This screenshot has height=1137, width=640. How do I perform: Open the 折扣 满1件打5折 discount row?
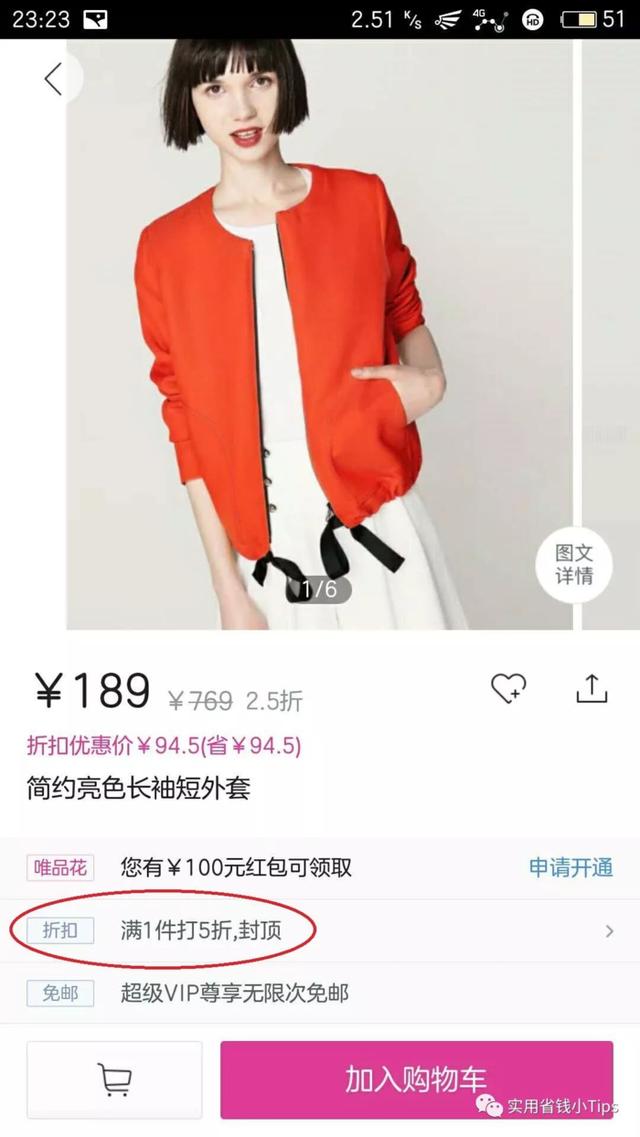point(320,930)
